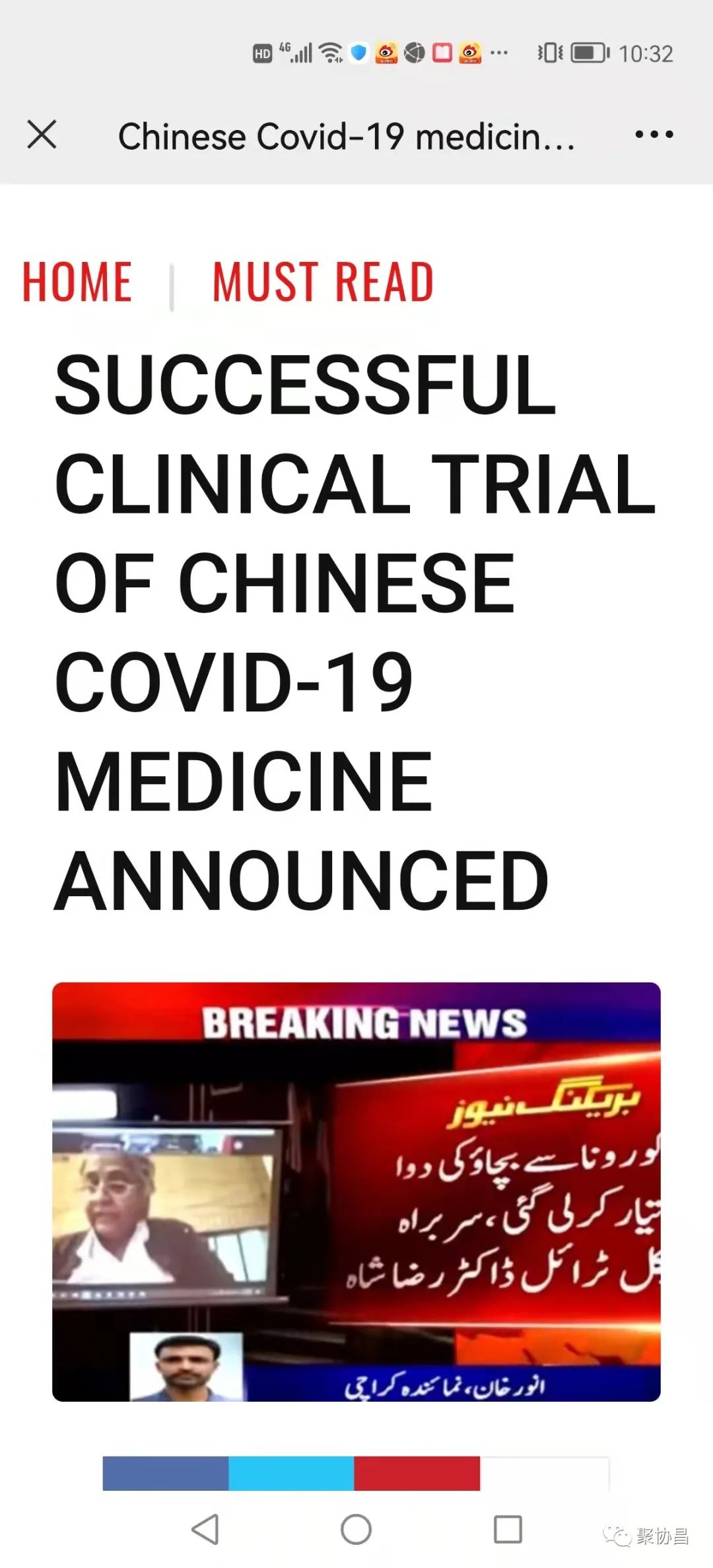Tap the light blue share button
Image resolution: width=713 pixels, height=1568 pixels.
coord(291,1473)
